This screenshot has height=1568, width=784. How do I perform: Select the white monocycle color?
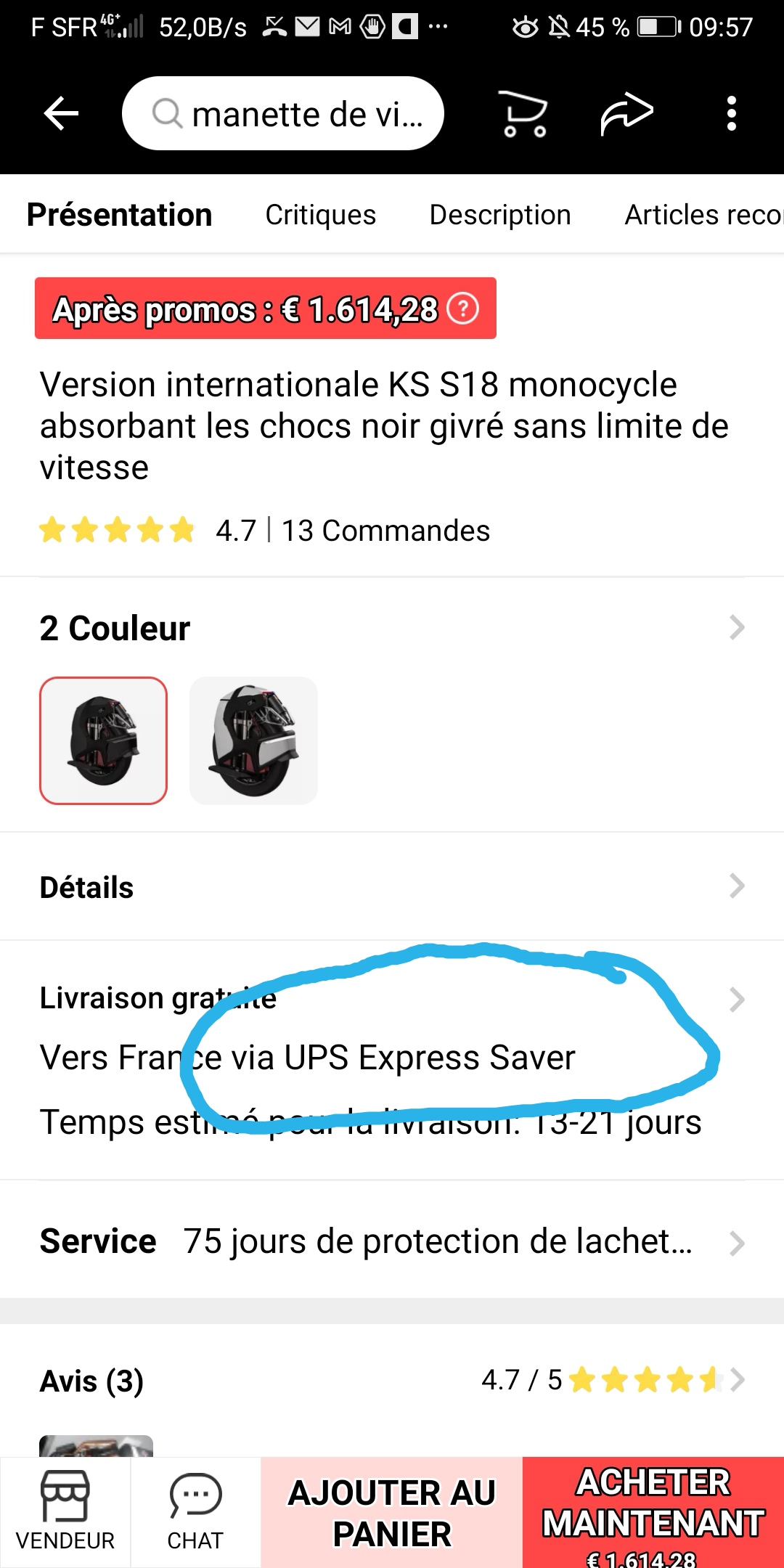(253, 740)
